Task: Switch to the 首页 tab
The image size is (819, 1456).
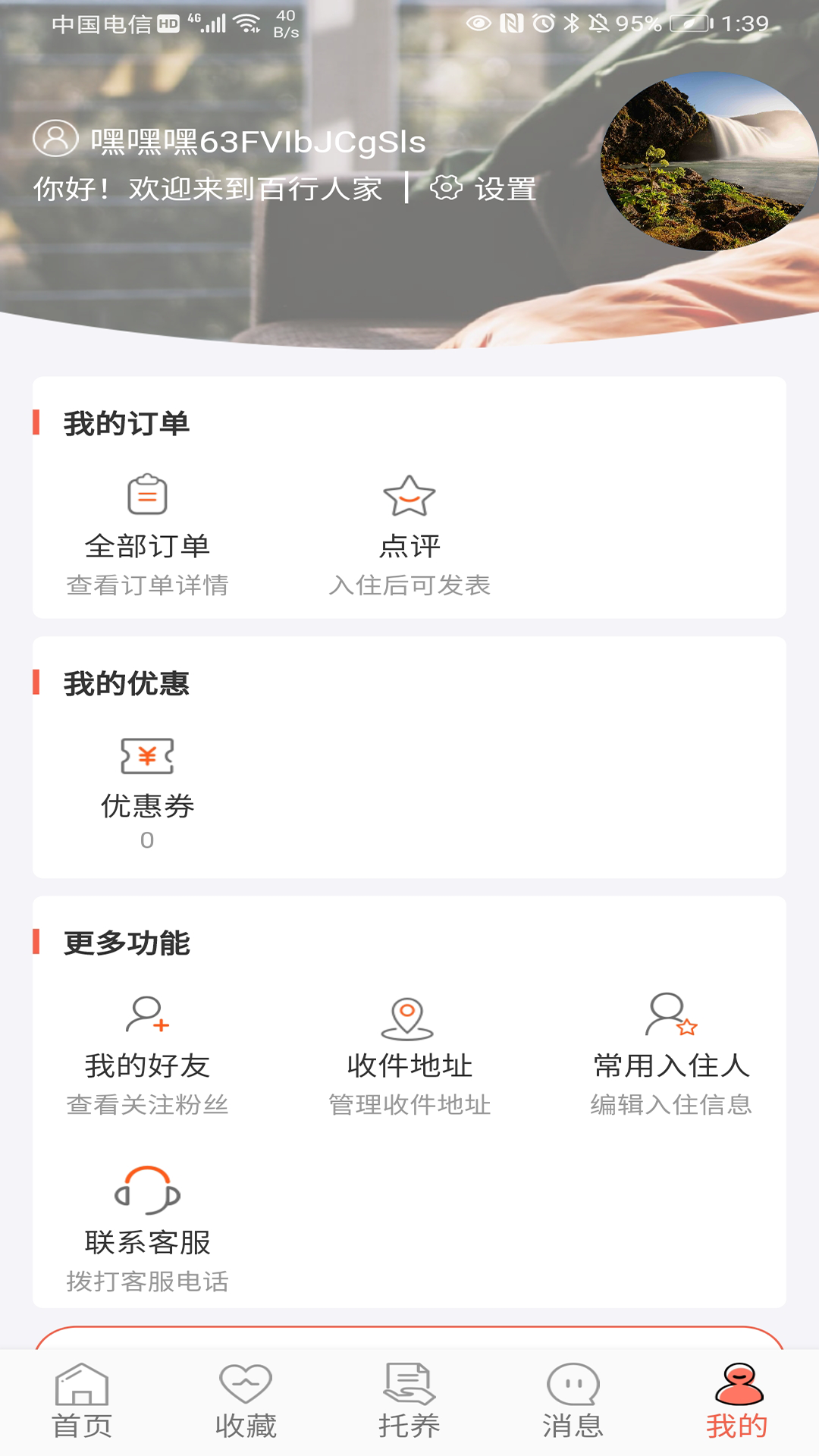Action: (x=82, y=1403)
